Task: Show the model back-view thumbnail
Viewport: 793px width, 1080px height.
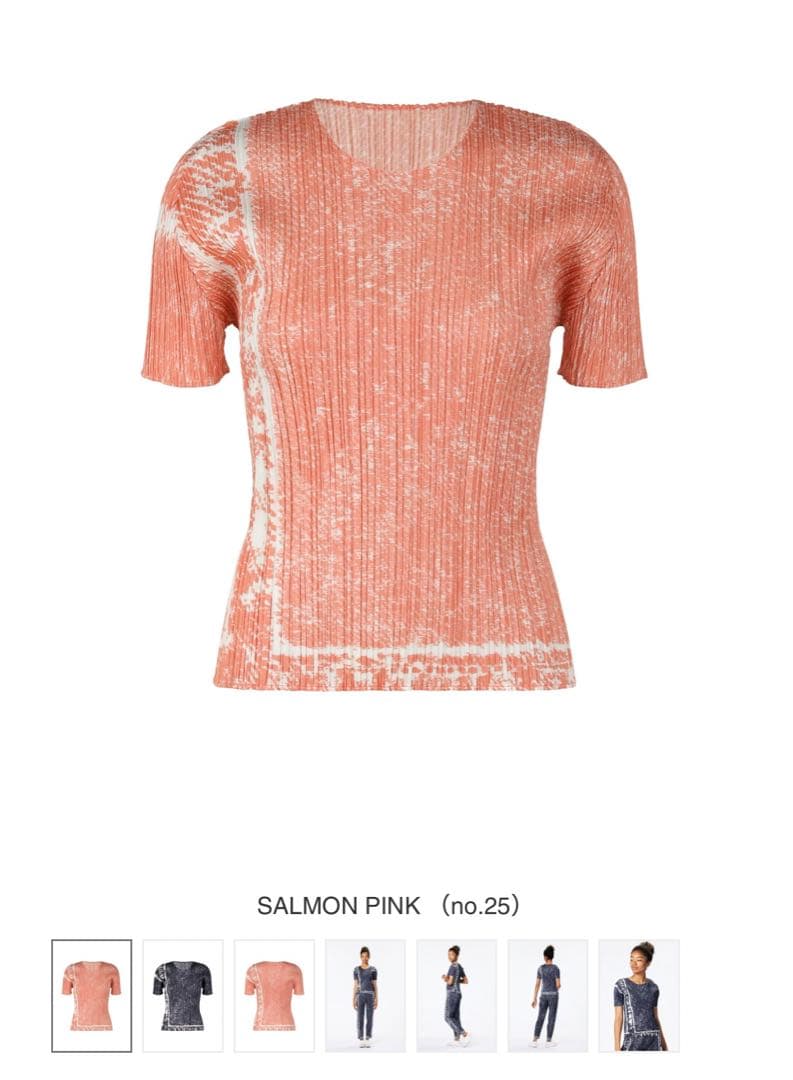Action: click(547, 995)
